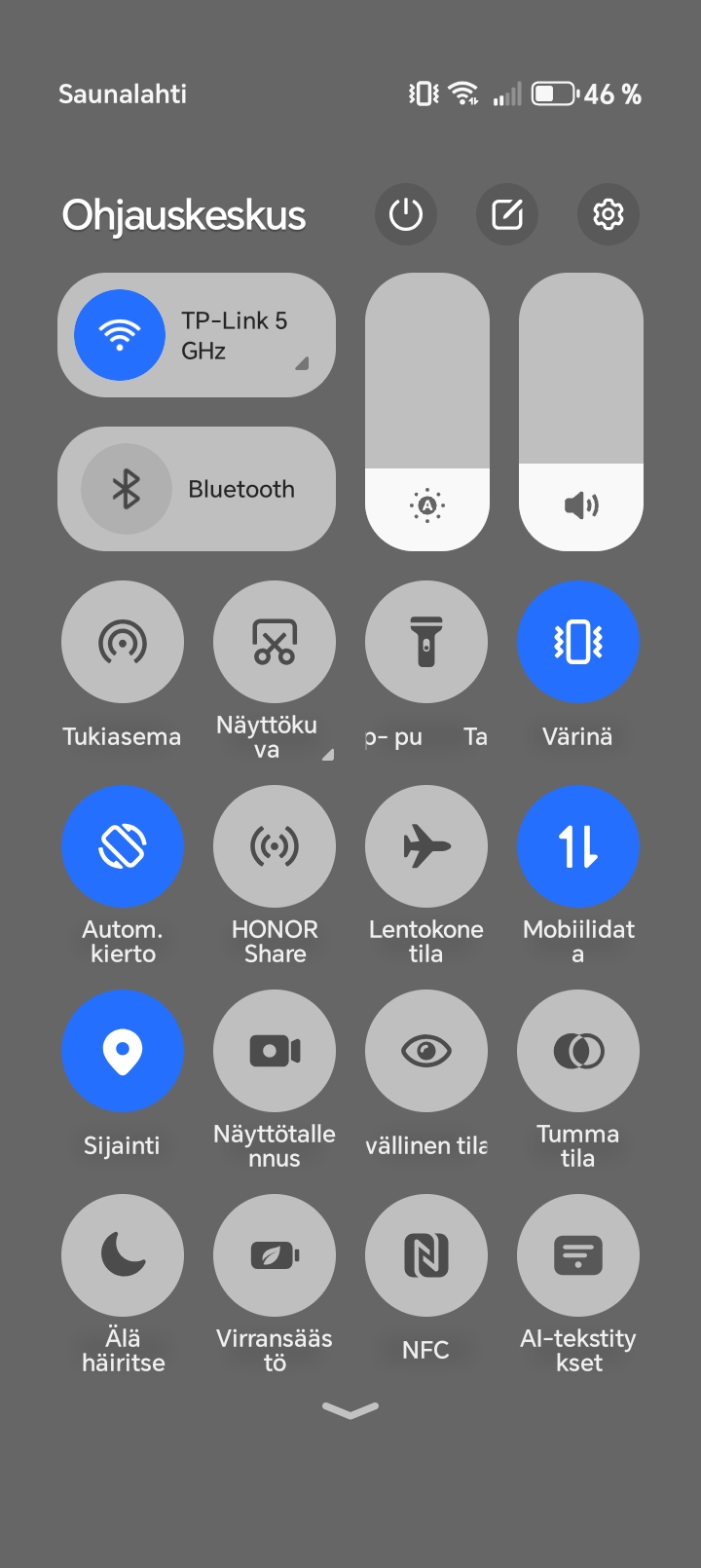
Task: Open the power menu icon
Action: (x=406, y=214)
